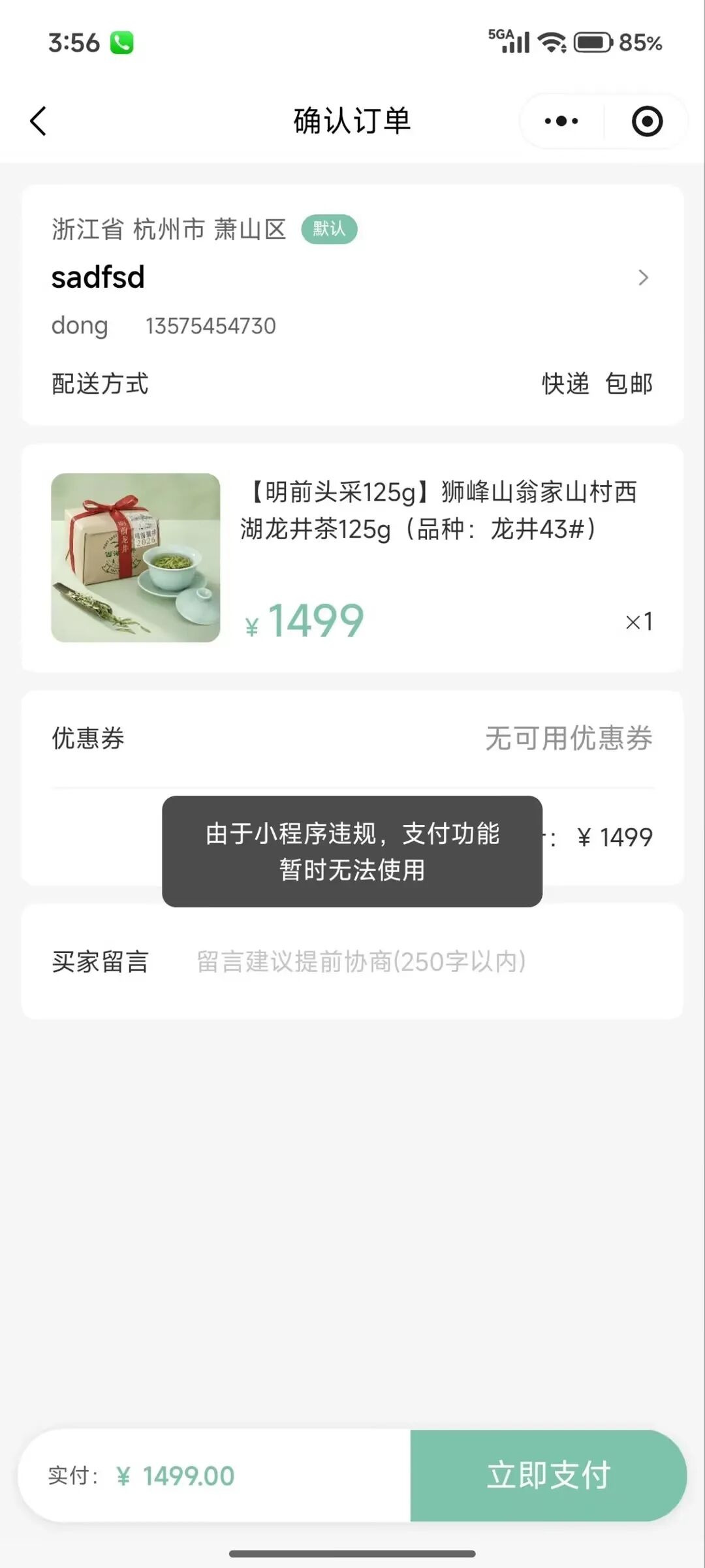The image size is (705, 1568).
Task: Open the mini program more options menu
Action: pyautogui.click(x=561, y=121)
